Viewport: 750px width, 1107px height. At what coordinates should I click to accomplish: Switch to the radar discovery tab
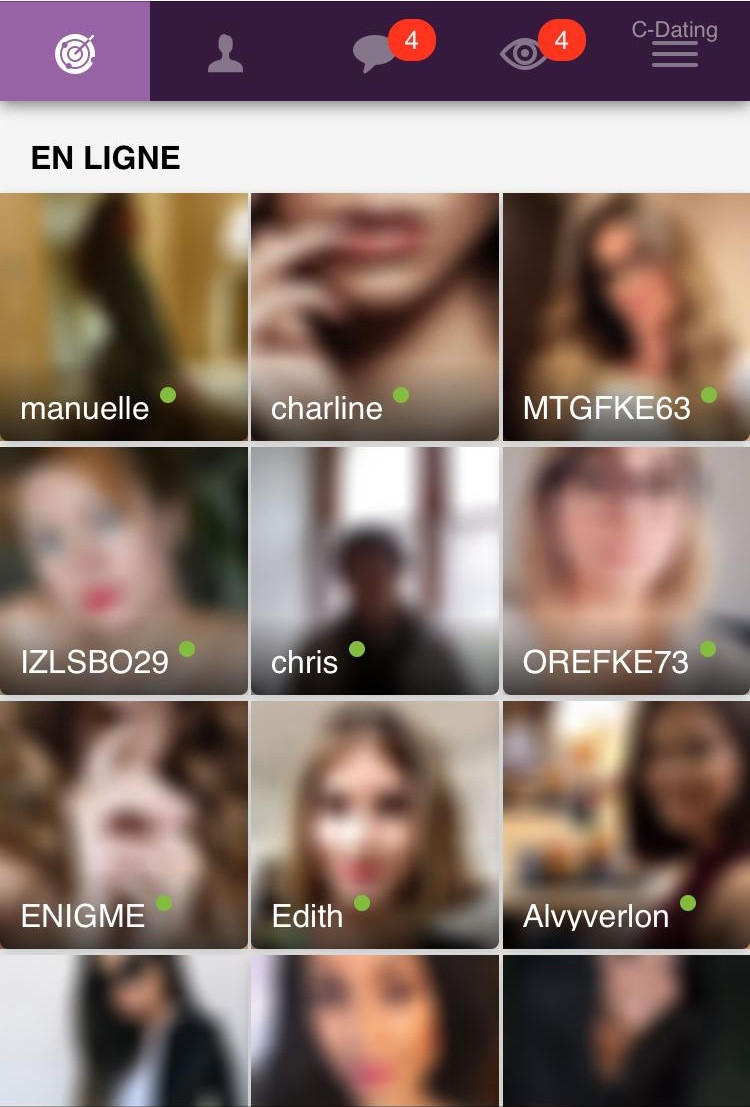click(x=75, y=52)
